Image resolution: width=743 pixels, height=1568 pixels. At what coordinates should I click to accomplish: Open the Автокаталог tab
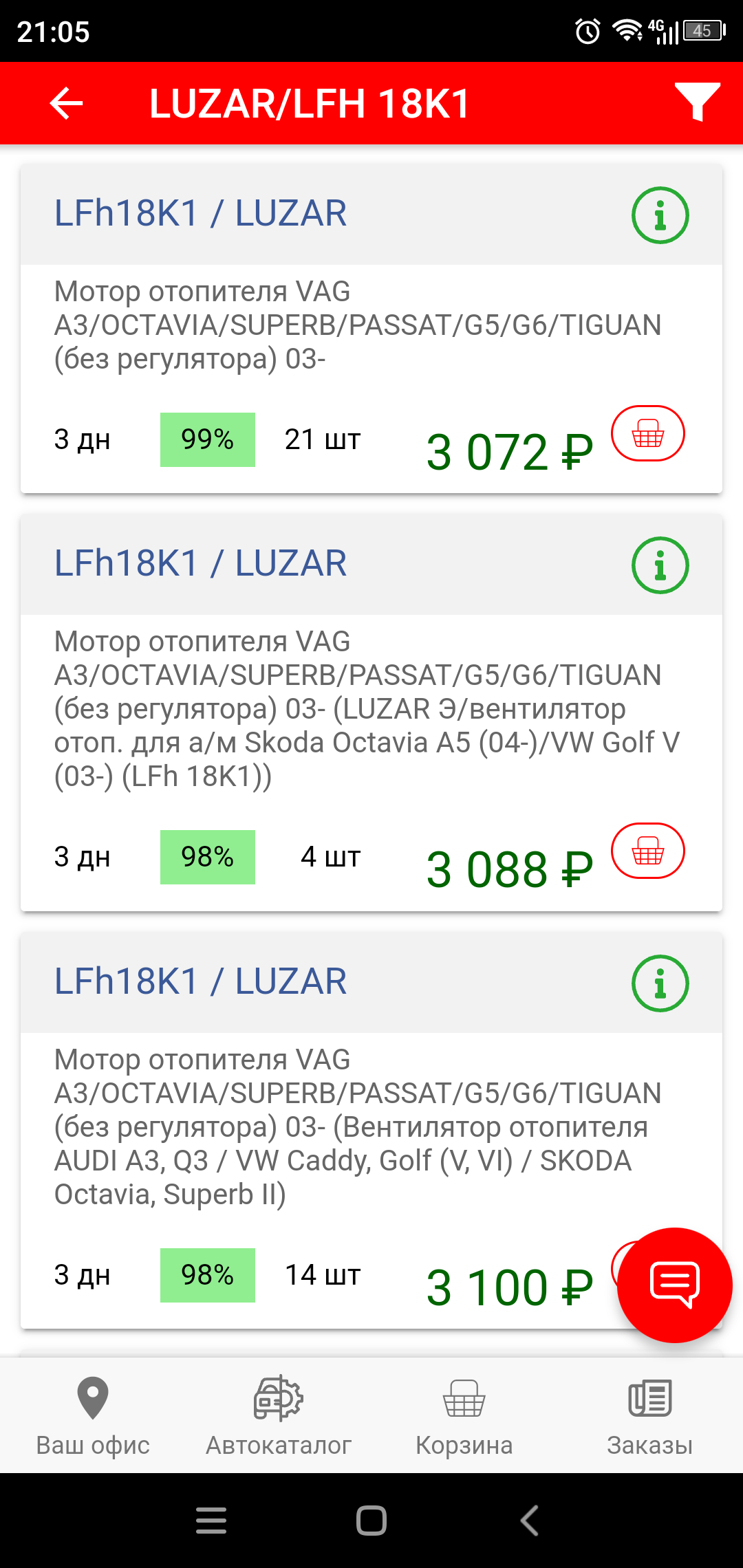click(x=279, y=1415)
